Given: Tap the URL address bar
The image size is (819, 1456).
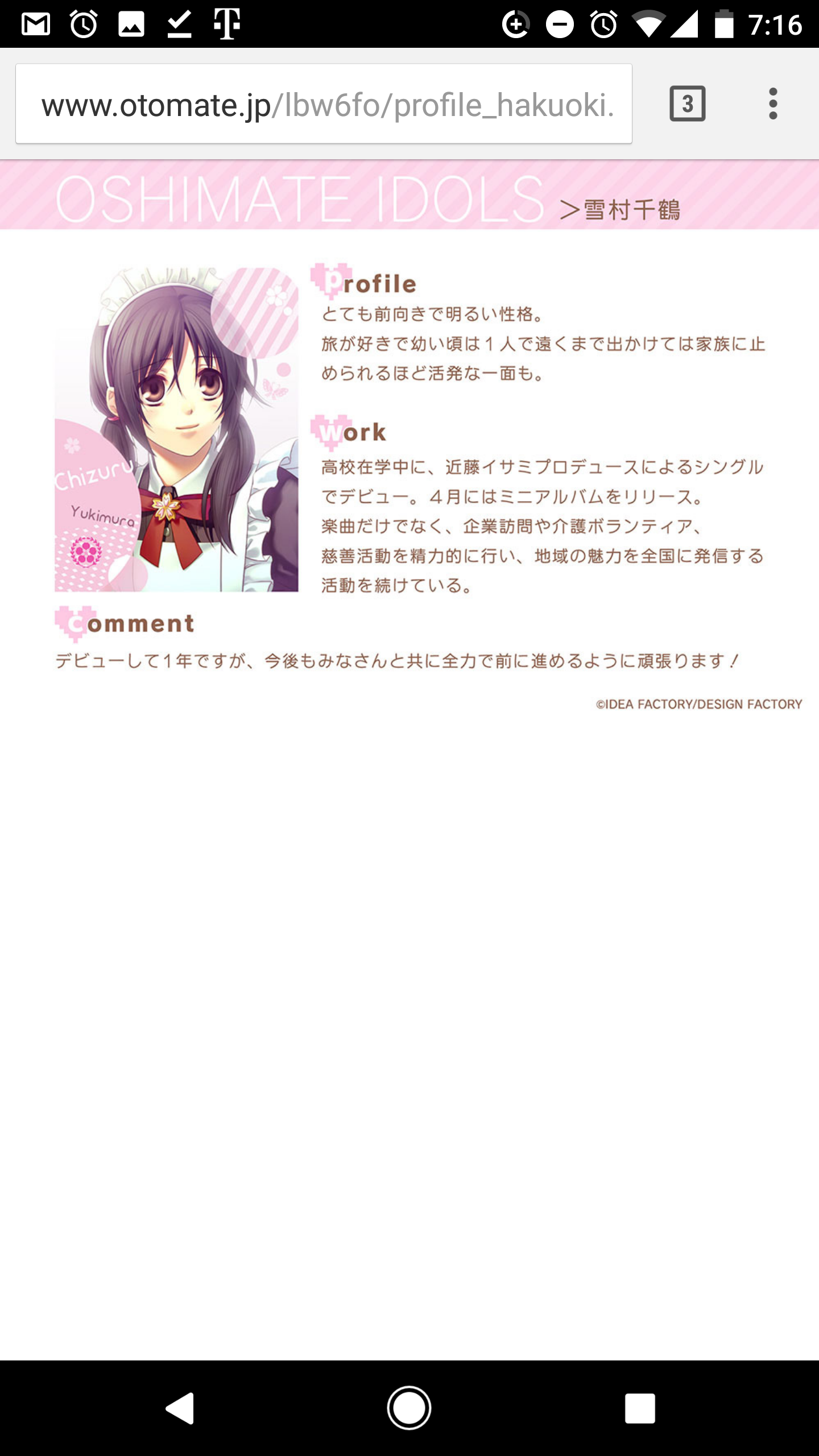Looking at the screenshot, I should tap(324, 104).
